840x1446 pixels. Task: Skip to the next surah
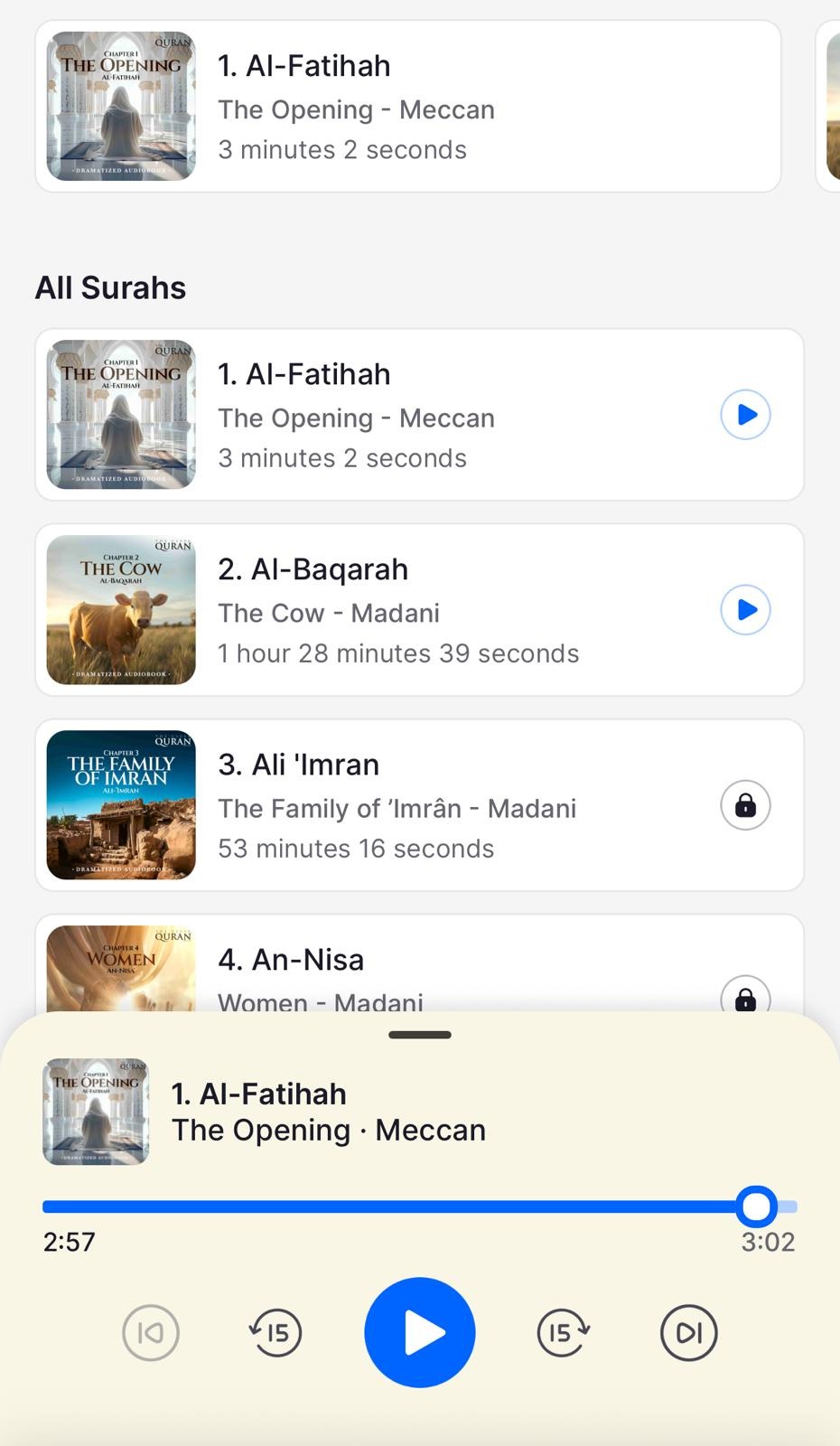(x=688, y=1332)
